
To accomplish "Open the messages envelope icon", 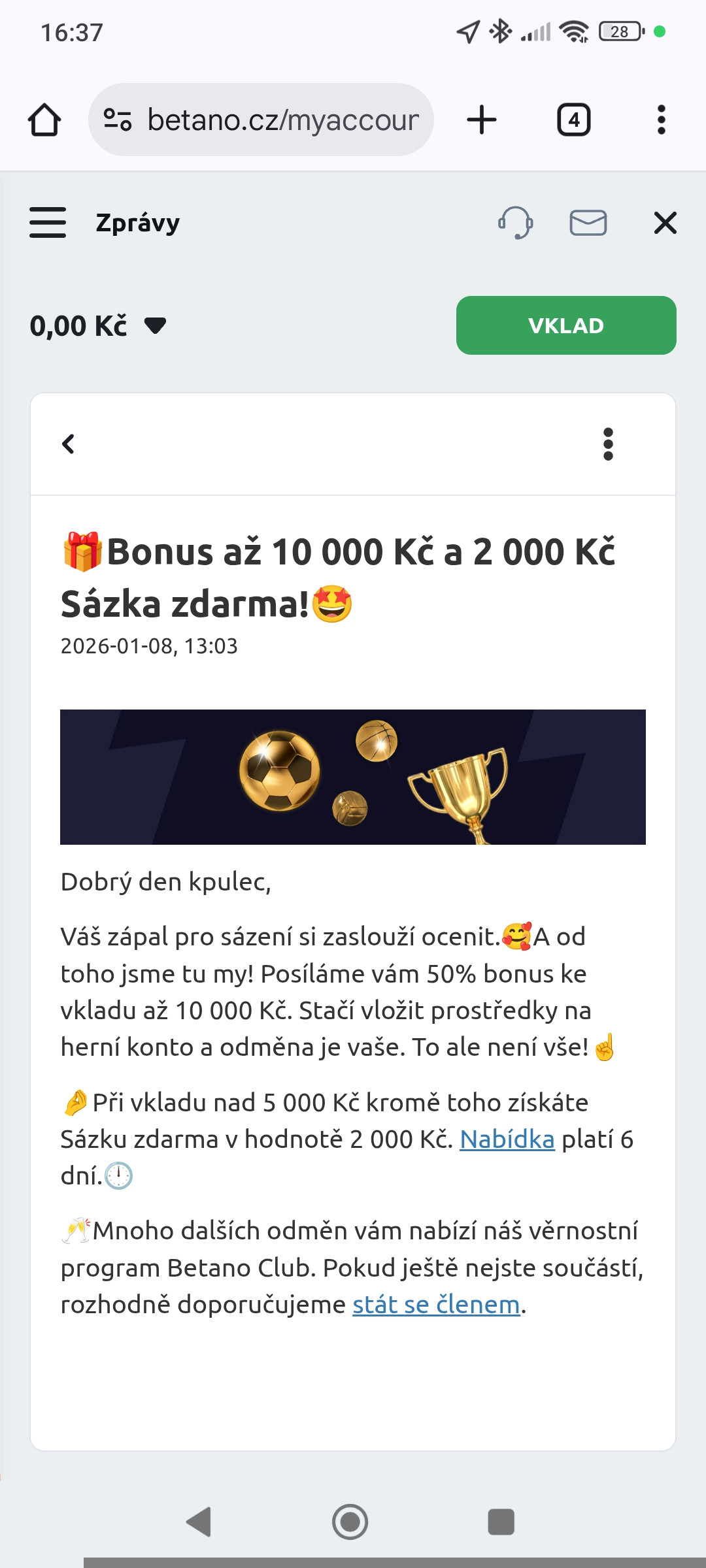I will [588, 223].
